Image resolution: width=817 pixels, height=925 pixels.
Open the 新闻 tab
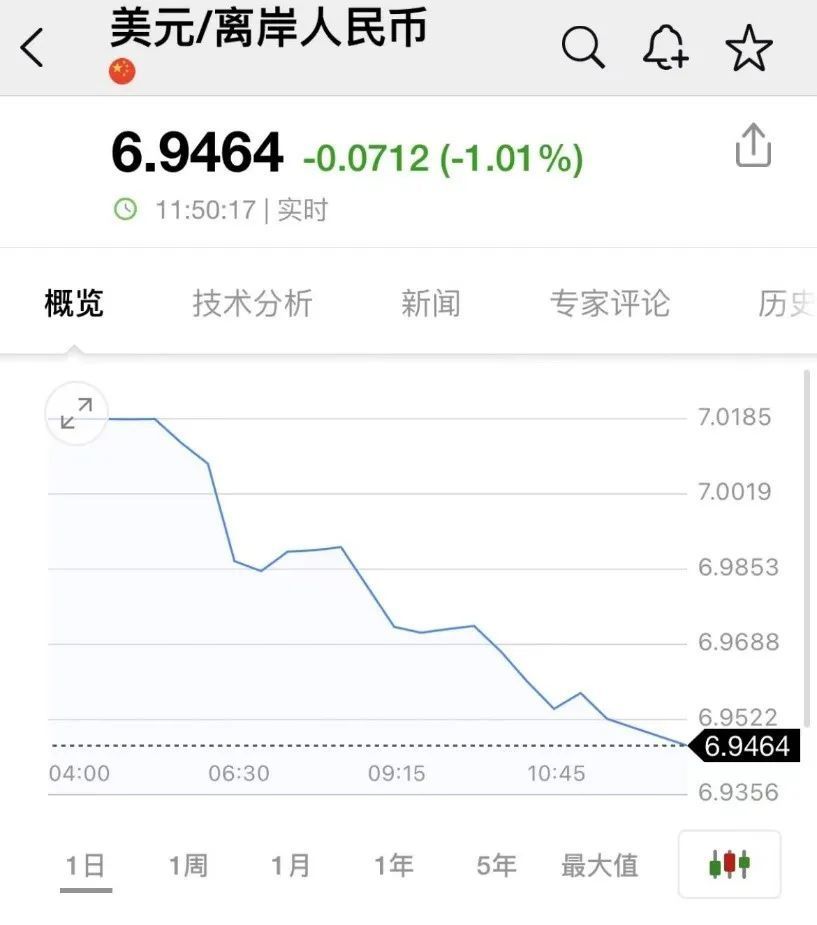[x=430, y=302]
